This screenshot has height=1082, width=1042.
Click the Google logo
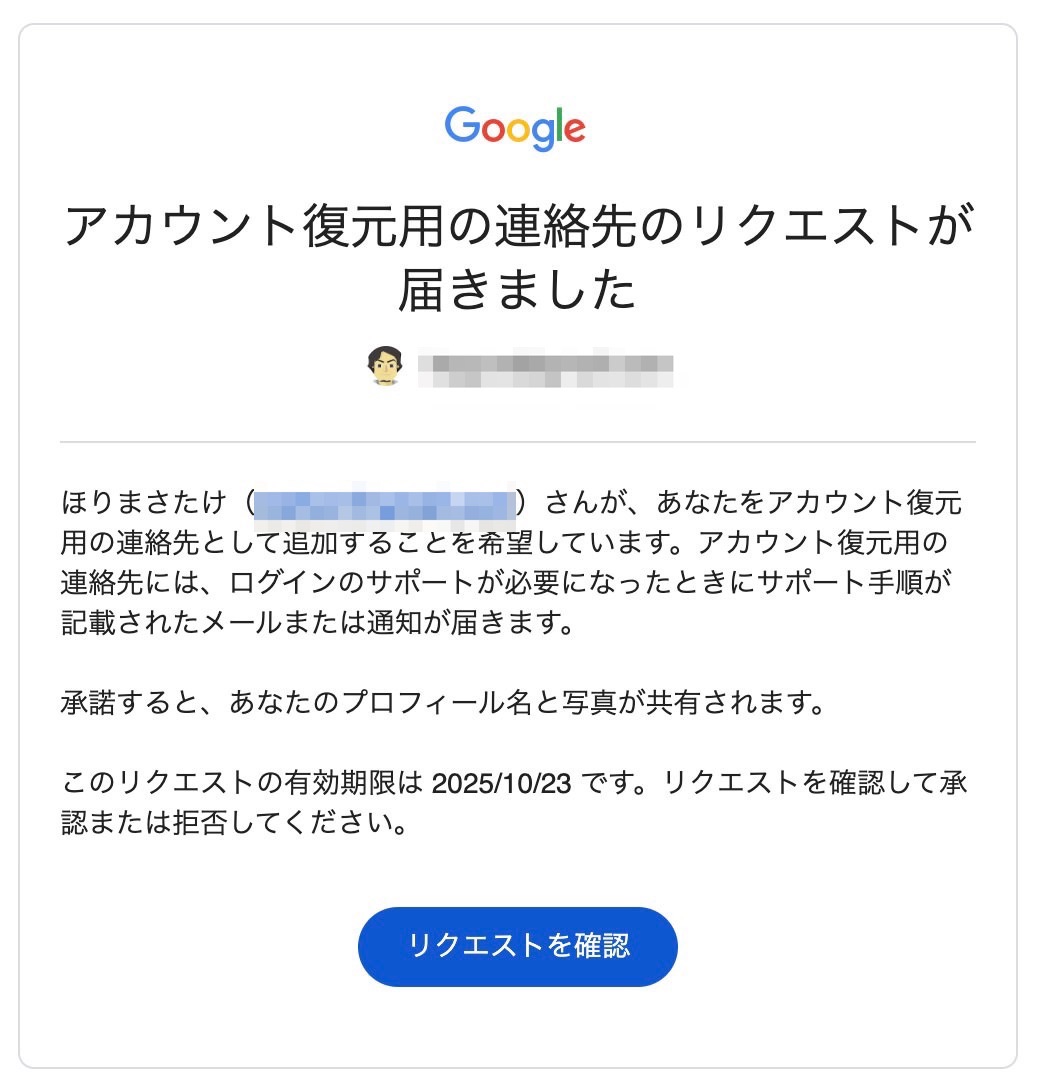[x=516, y=126]
